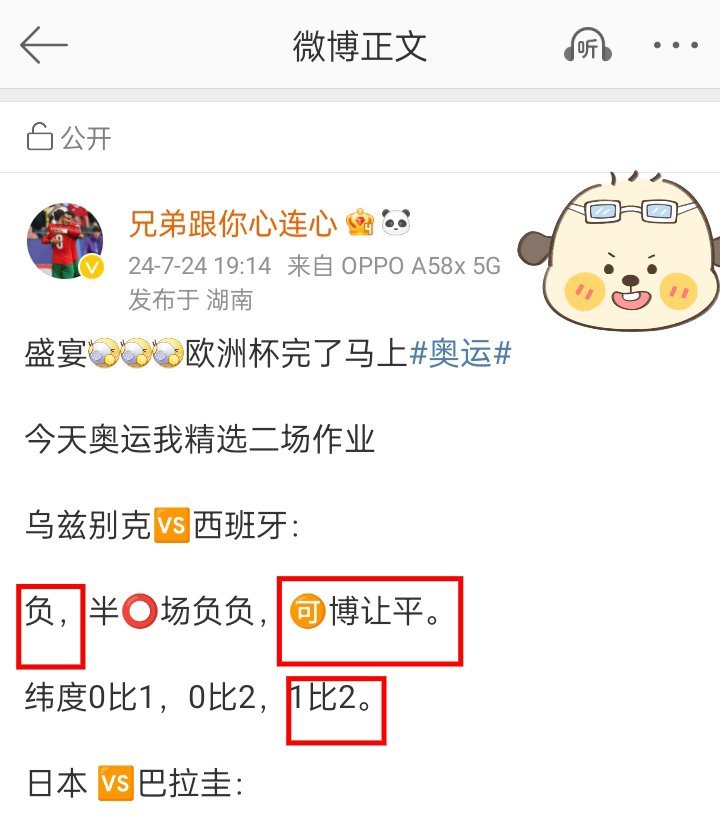Open the text-to-speech 听 icon

tap(588, 45)
